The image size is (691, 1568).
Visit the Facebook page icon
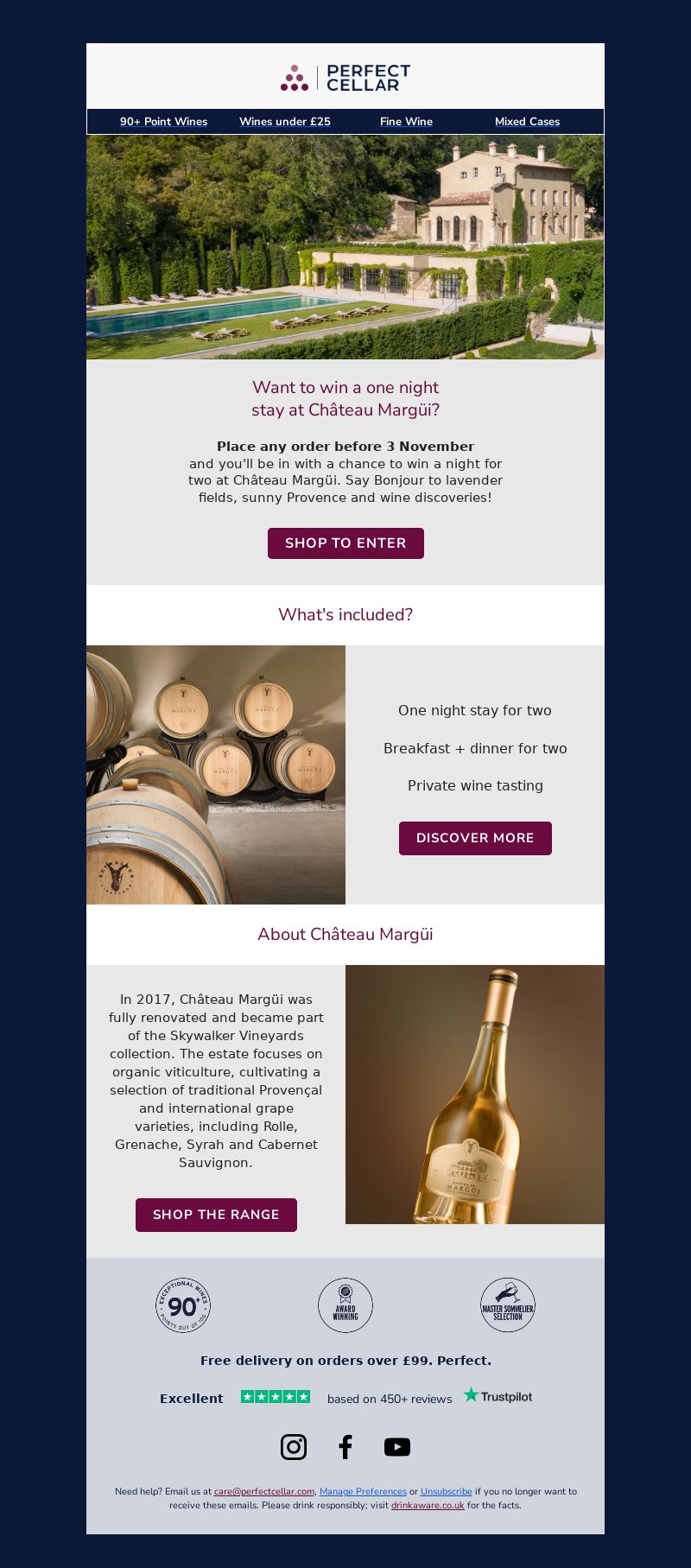tap(345, 1446)
